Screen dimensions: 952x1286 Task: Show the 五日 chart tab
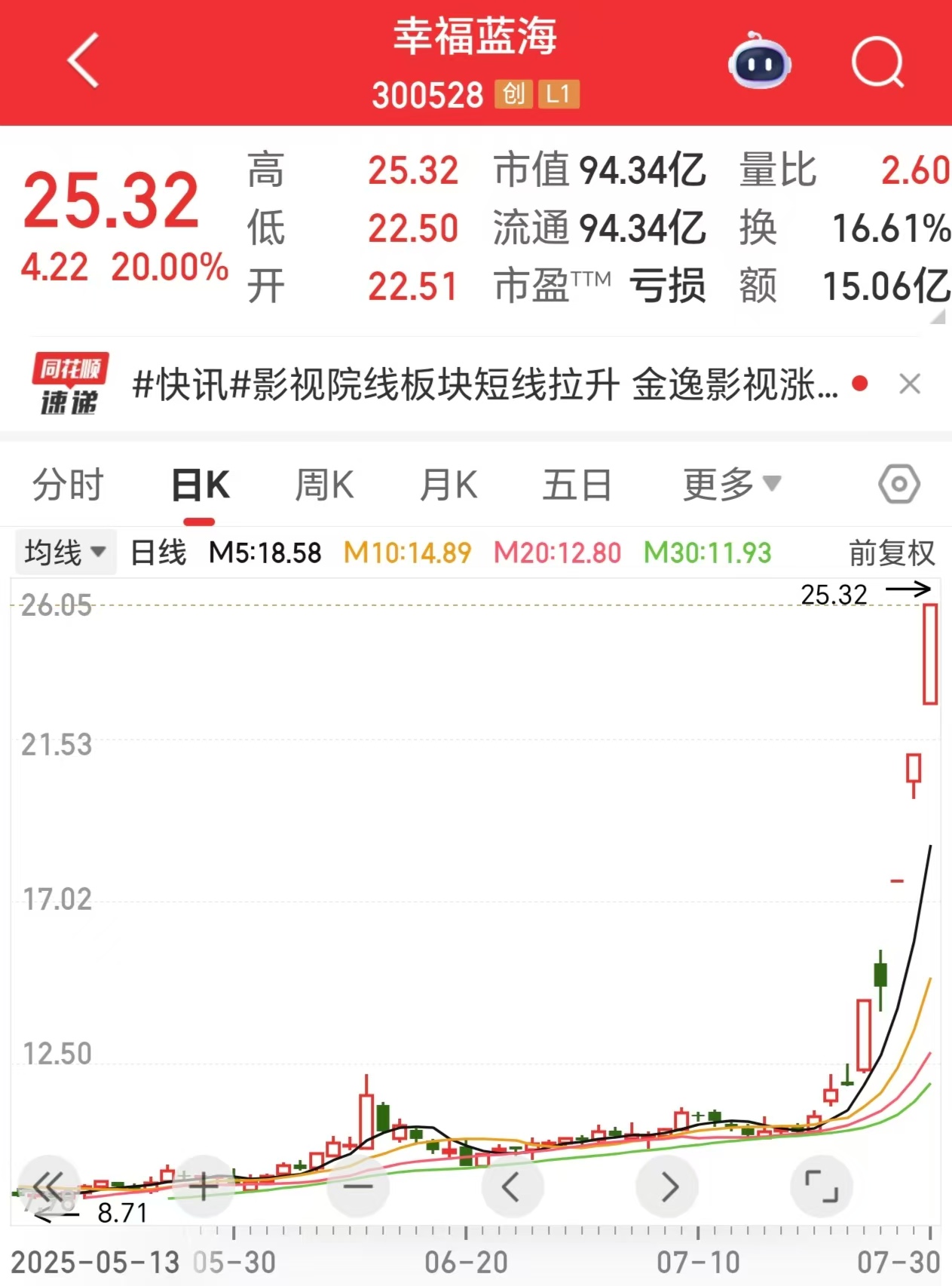[577, 485]
